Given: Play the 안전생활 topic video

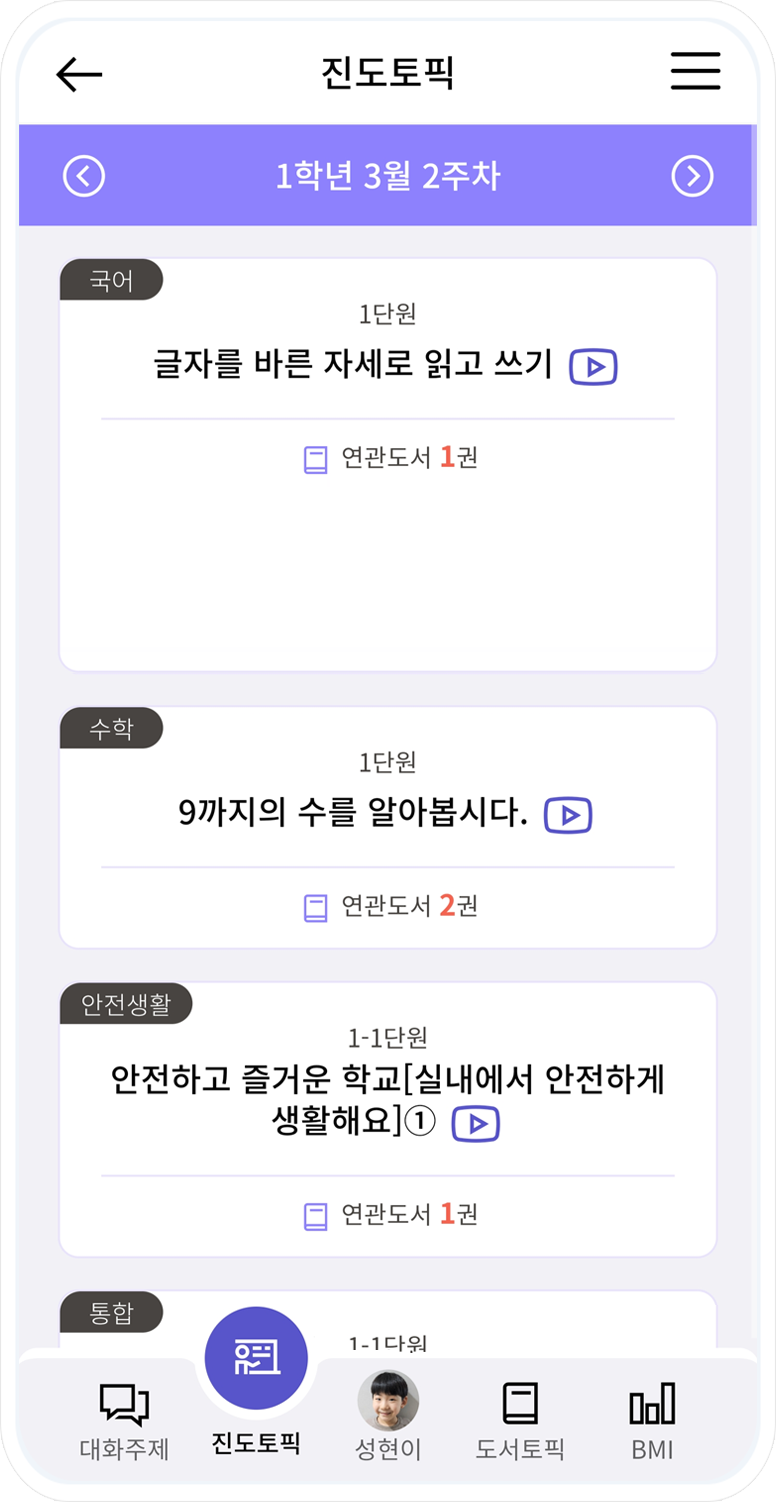Looking at the screenshot, I should click(x=475, y=1125).
